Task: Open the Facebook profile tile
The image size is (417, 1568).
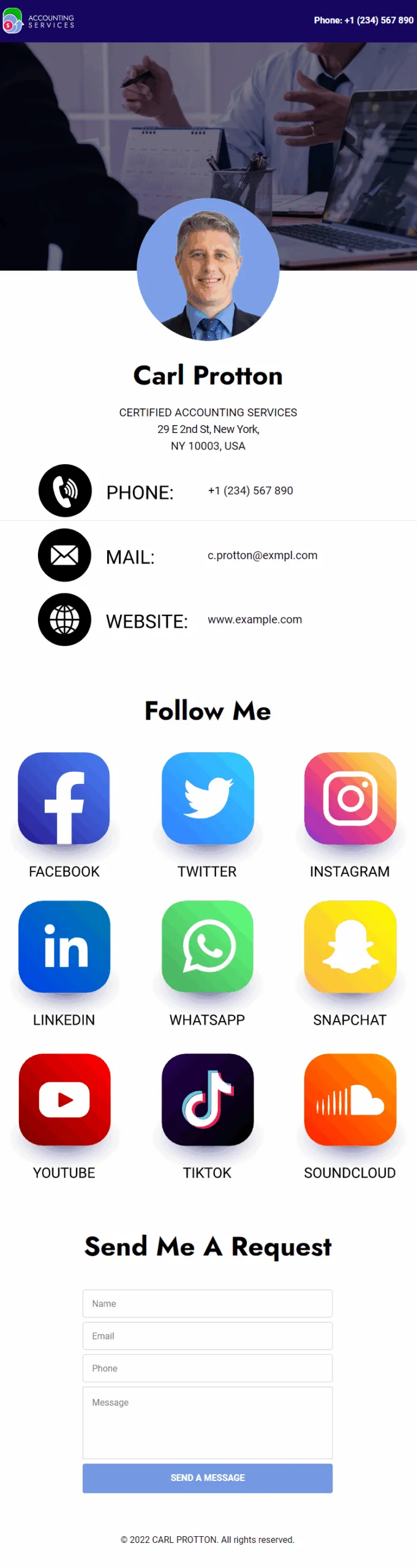Action: pos(64,798)
